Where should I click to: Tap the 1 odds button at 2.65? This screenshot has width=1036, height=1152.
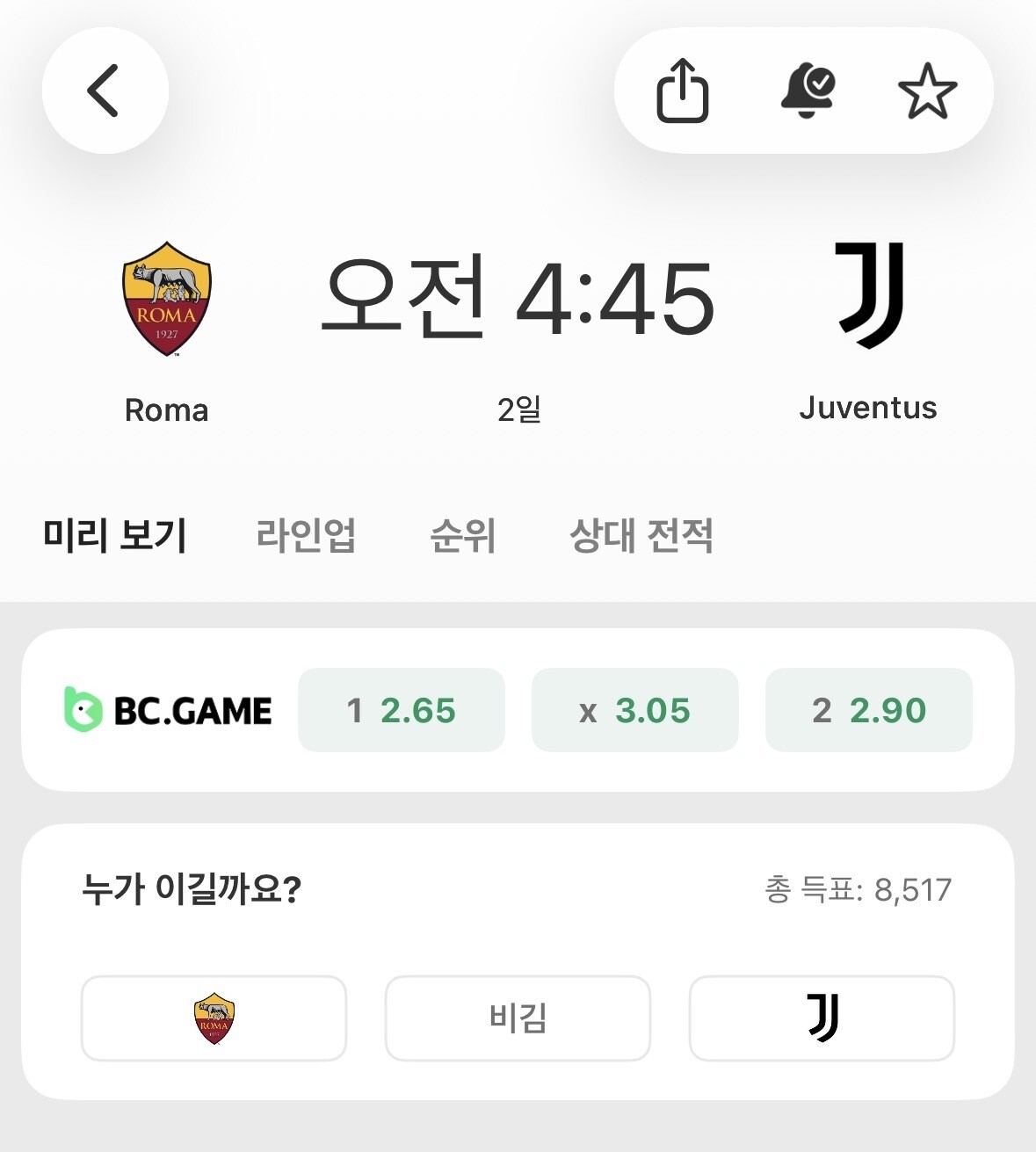tap(402, 710)
